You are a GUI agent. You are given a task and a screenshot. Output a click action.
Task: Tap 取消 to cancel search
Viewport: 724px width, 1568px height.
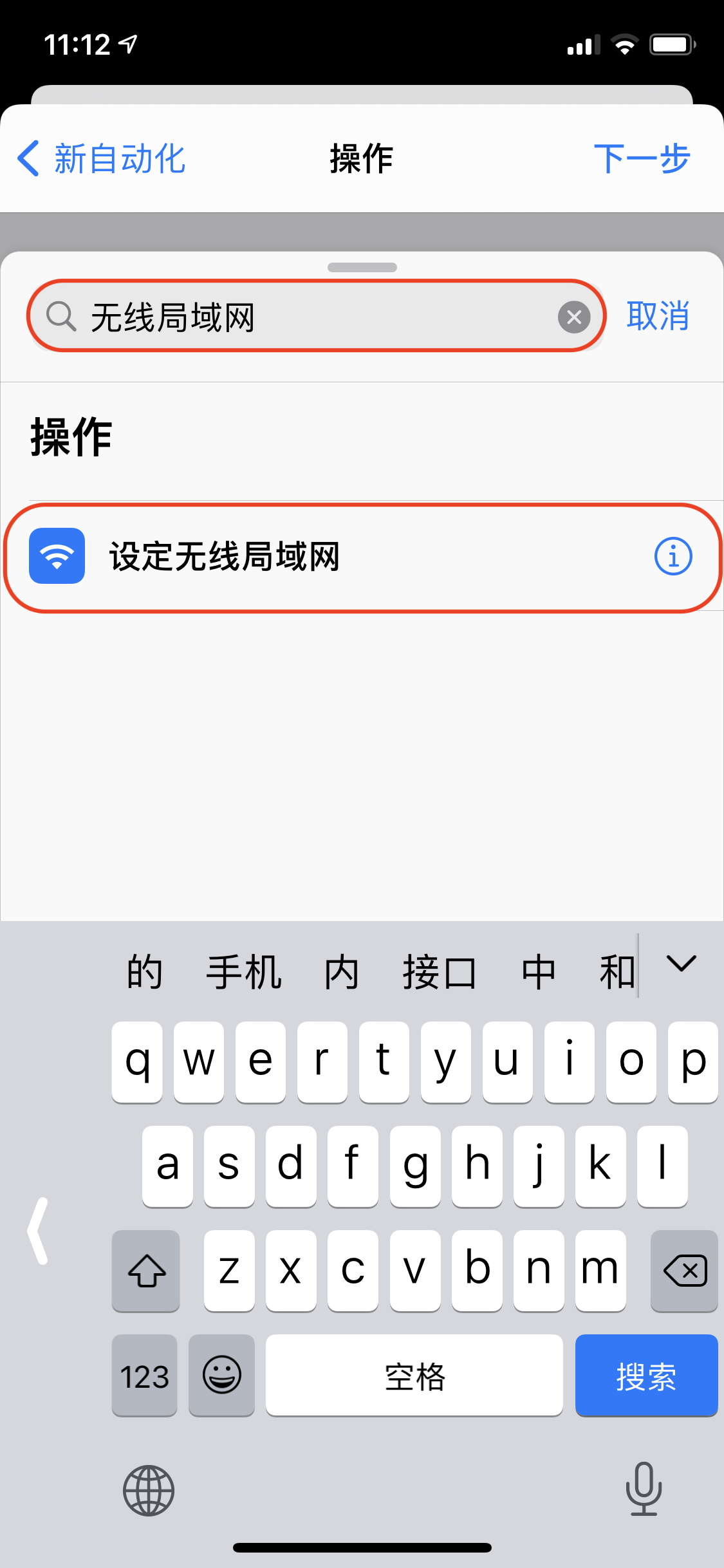[x=658, y=317]
